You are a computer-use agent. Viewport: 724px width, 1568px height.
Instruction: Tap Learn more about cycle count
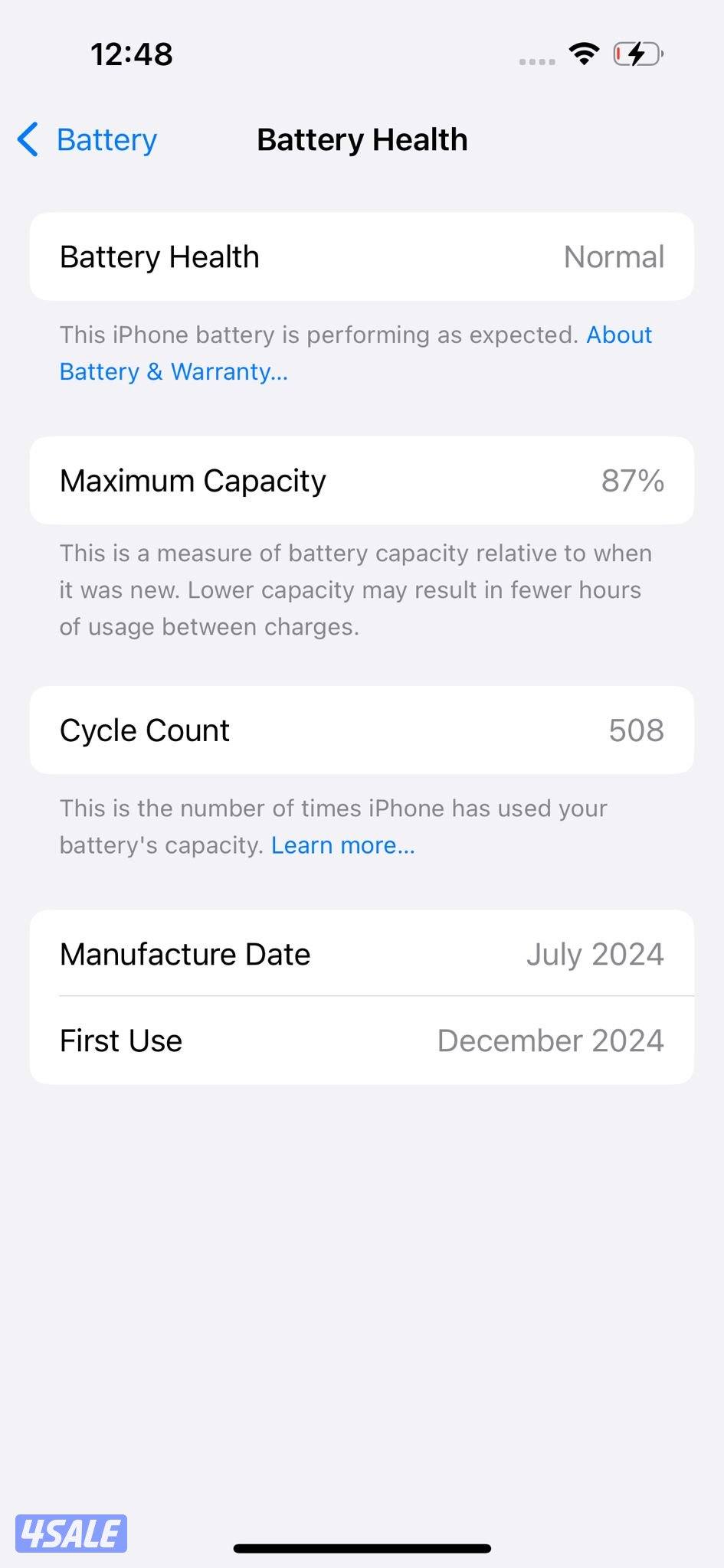point(342,844)
